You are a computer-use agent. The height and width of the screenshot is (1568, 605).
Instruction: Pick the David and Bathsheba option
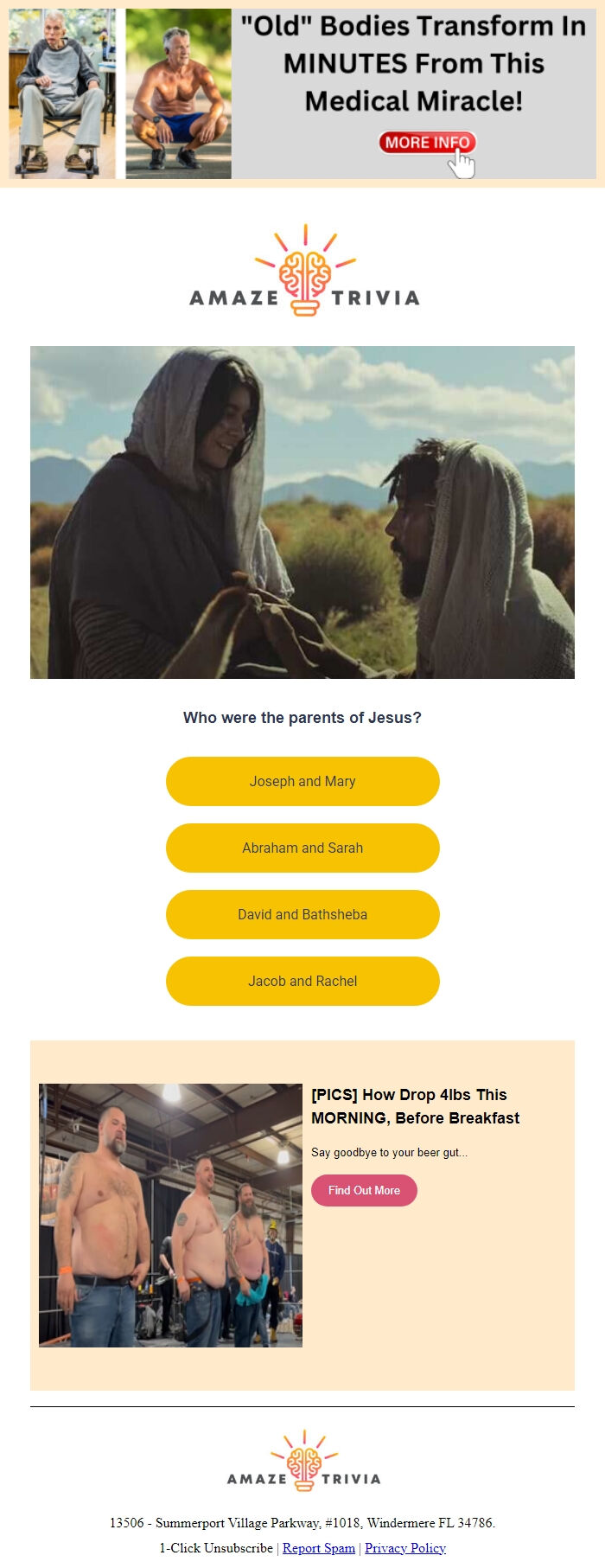click(302, 914)
